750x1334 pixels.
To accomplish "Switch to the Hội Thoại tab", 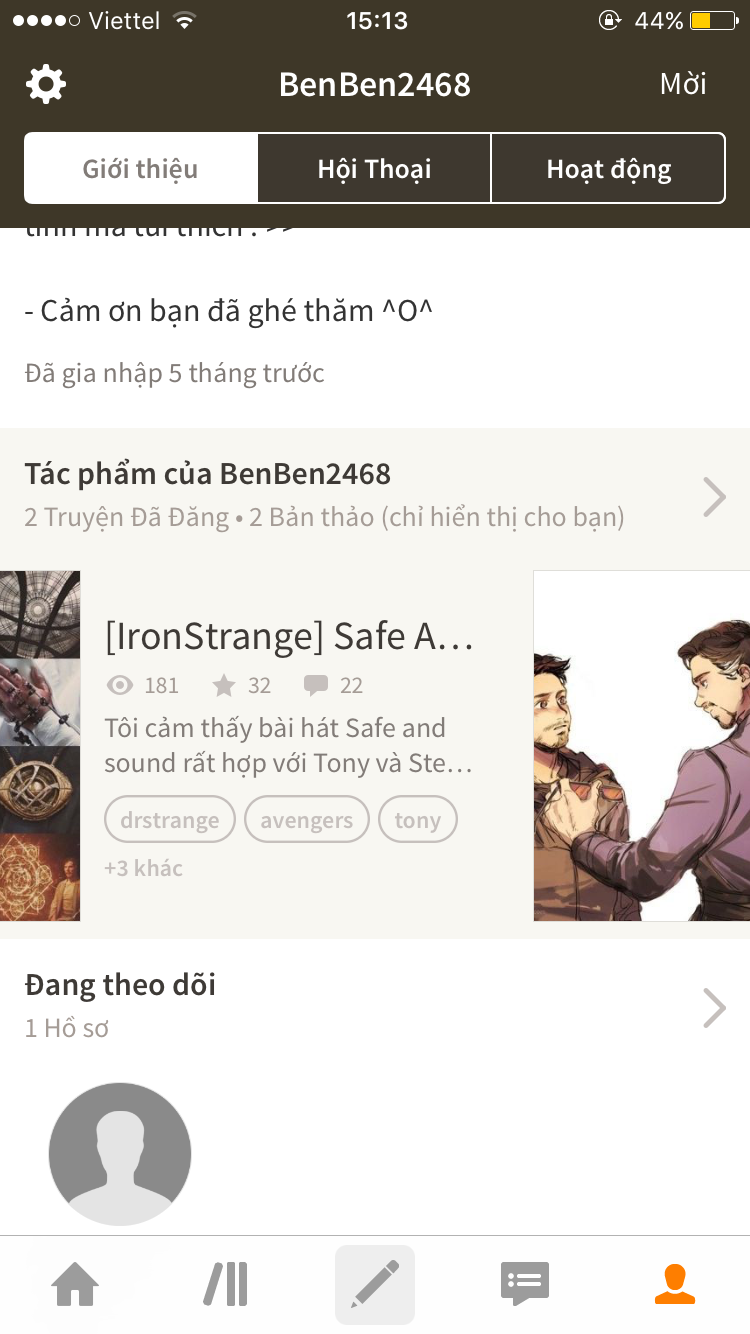I will 375,168.
